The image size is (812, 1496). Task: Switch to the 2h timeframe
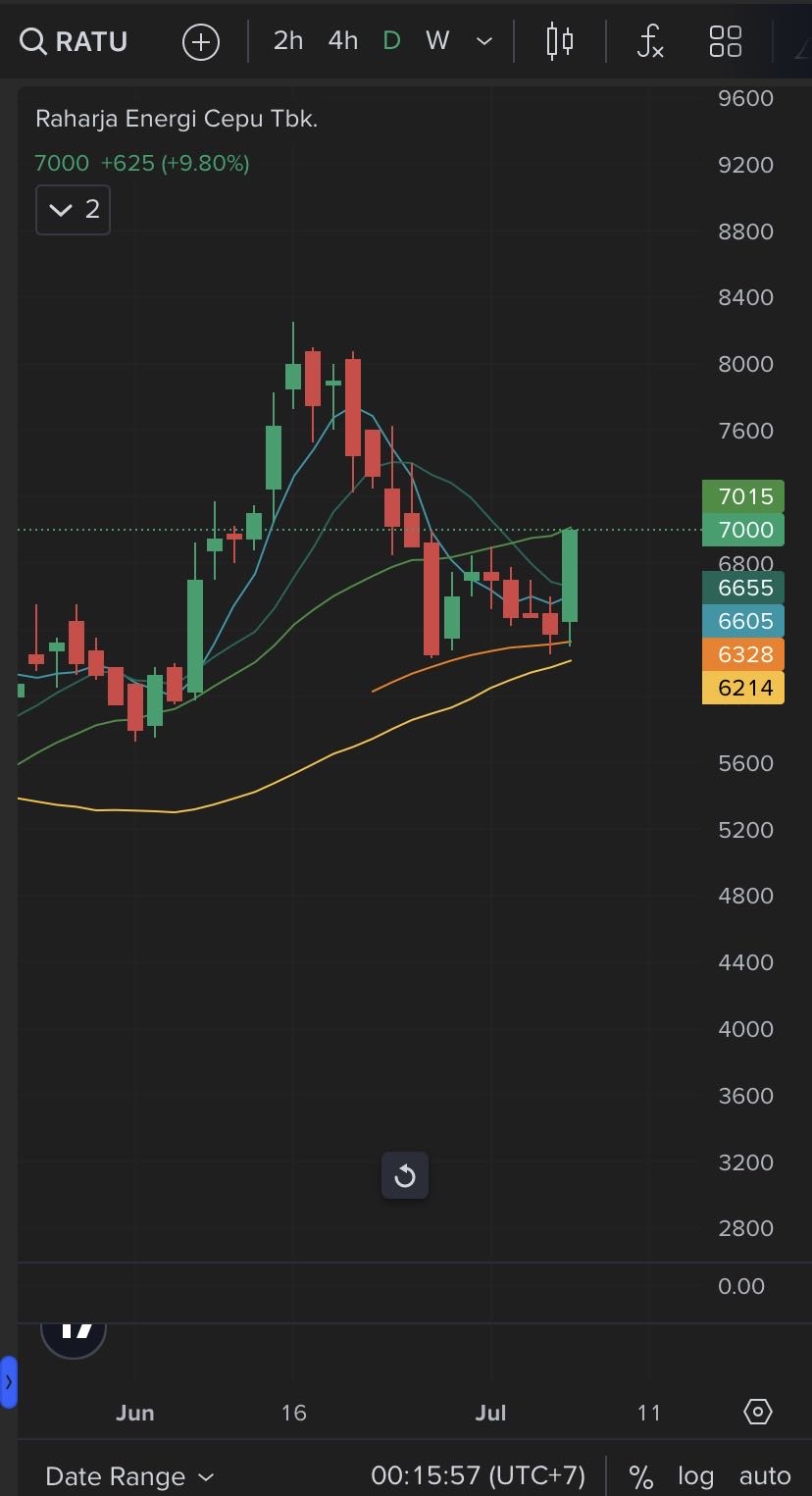(288, 41)
